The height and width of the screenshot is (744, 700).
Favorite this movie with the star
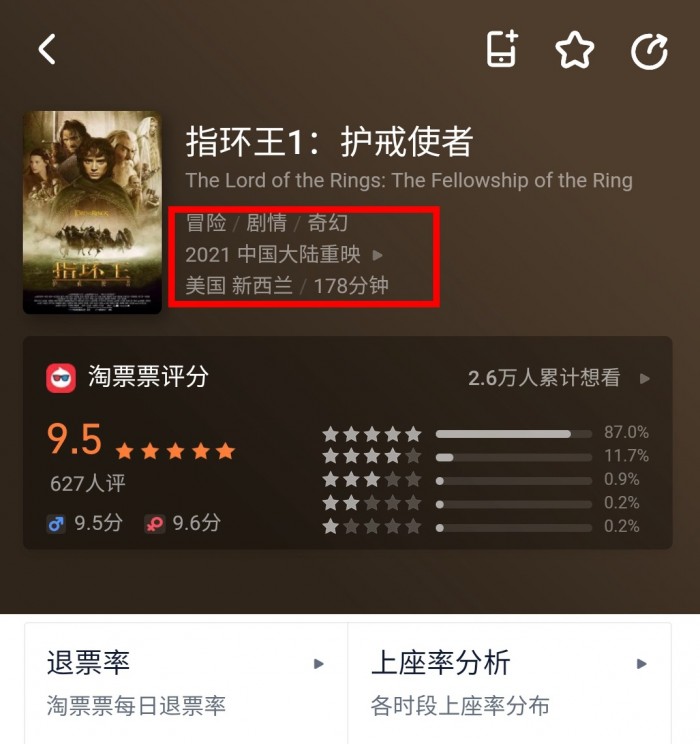pyautogui.click(x=575, y=50)
